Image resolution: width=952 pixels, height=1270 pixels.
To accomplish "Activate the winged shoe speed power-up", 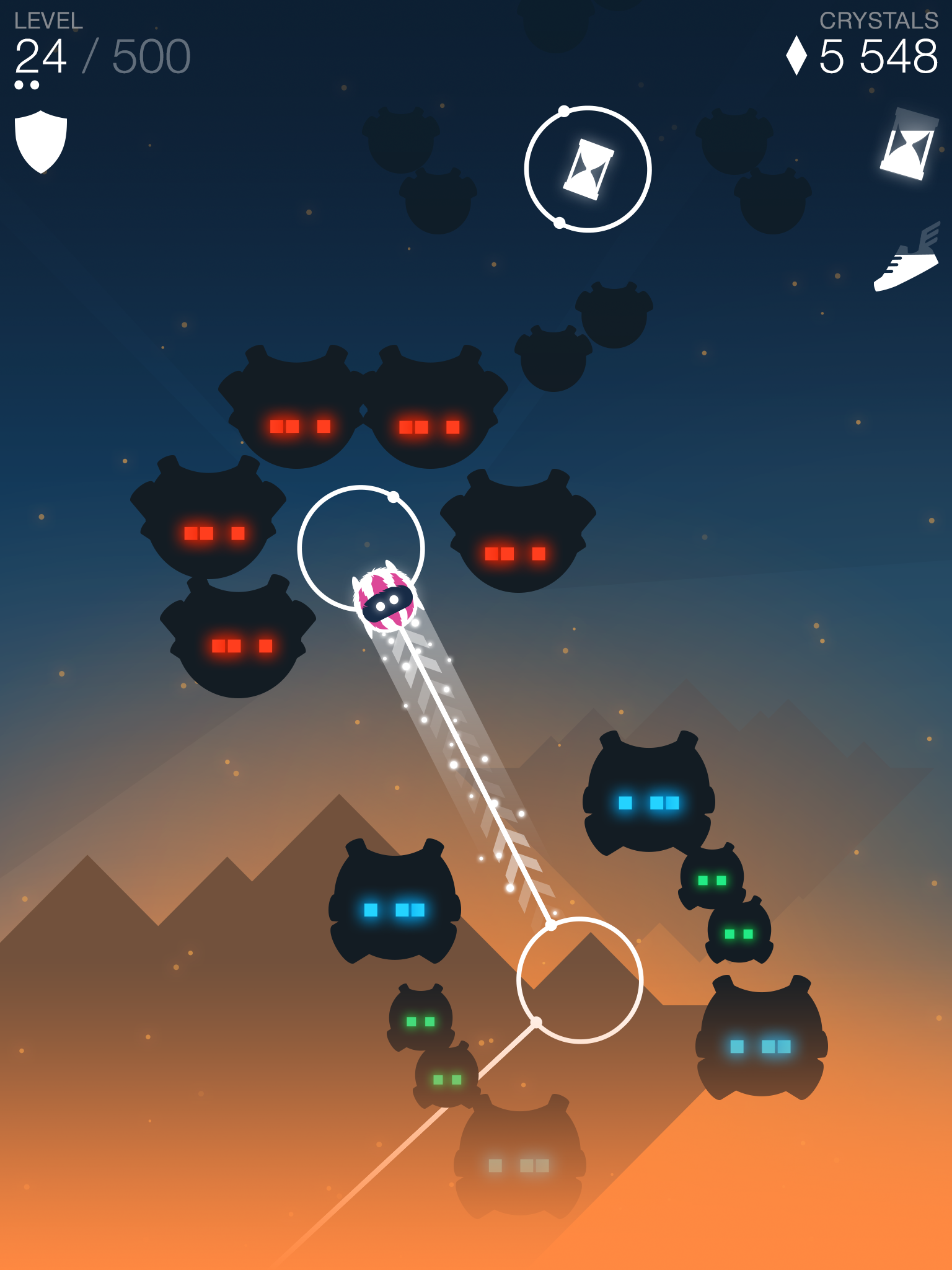I will coord(907,260).
